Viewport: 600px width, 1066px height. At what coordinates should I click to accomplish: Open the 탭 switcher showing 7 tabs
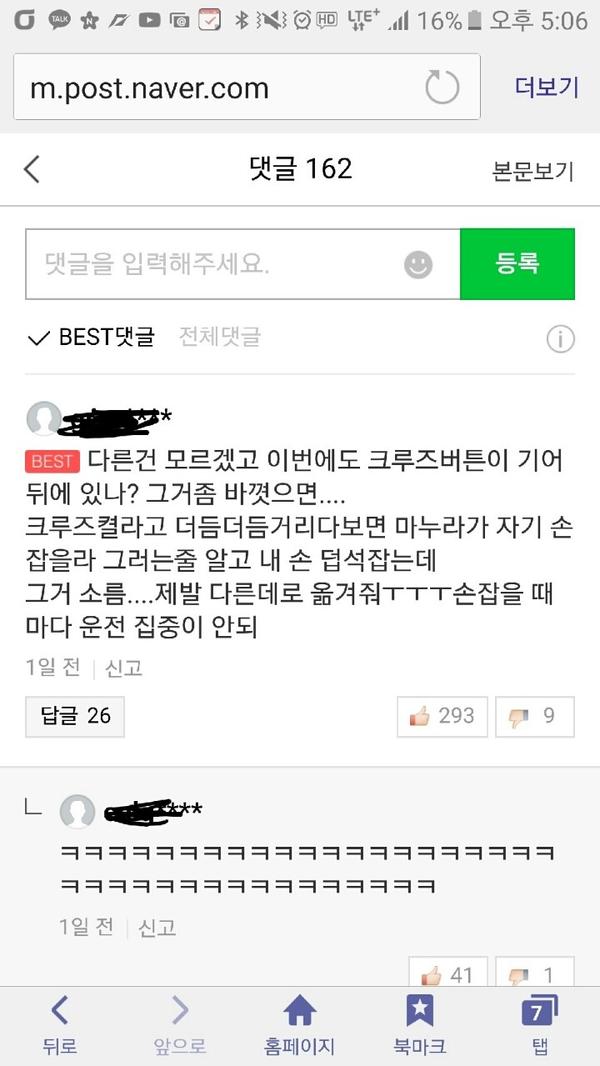(x=538, y=1025)
